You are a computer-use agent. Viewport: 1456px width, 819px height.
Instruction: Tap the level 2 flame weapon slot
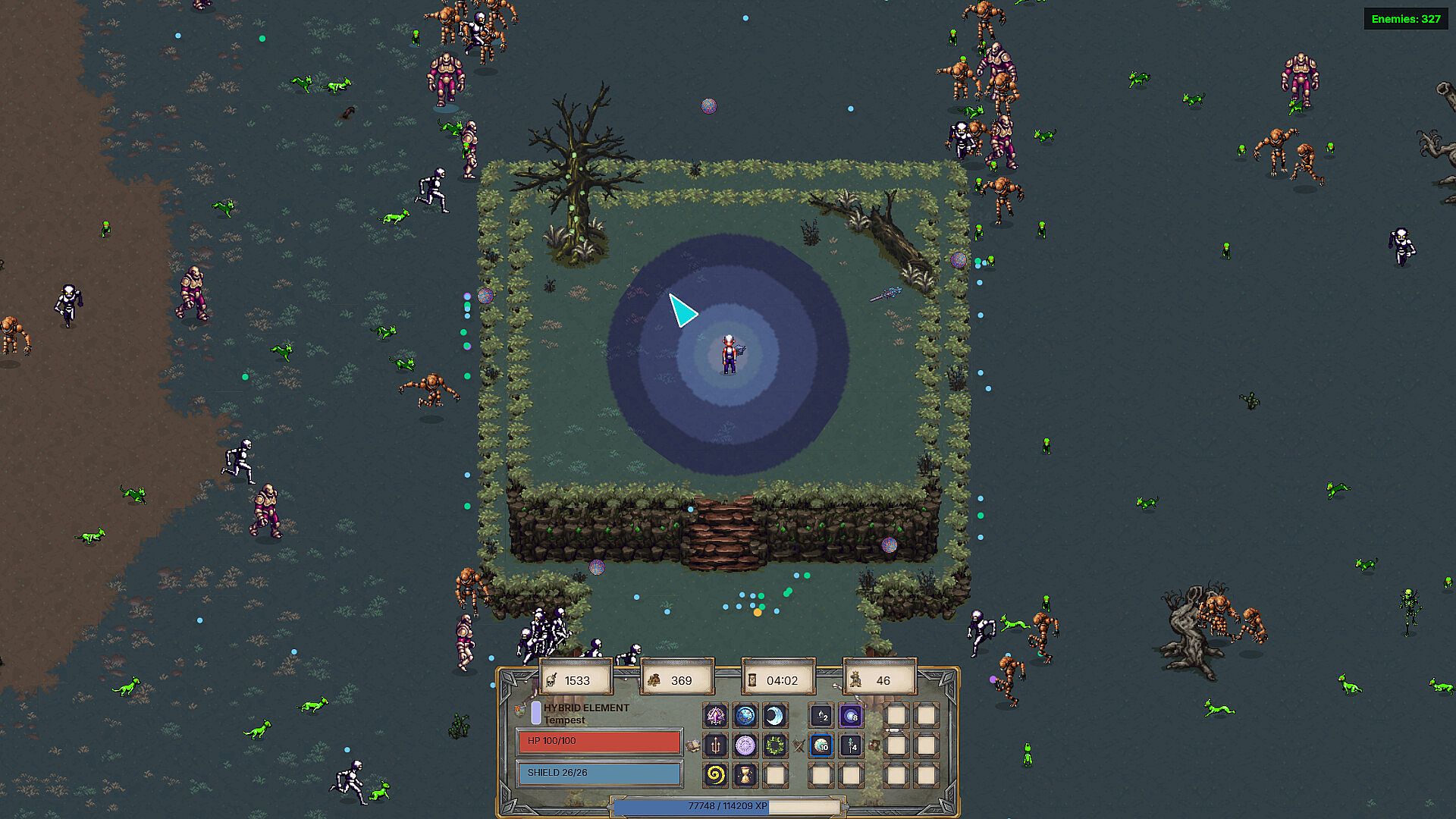(x=821, y=715)
